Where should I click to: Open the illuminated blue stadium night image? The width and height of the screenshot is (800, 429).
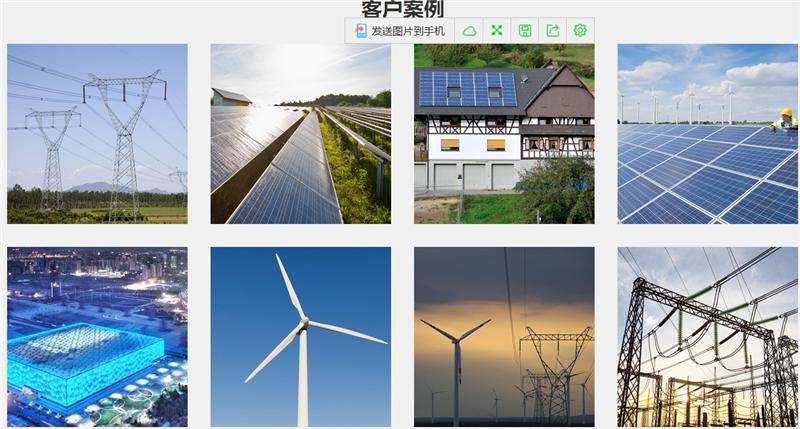pos(97,337)
